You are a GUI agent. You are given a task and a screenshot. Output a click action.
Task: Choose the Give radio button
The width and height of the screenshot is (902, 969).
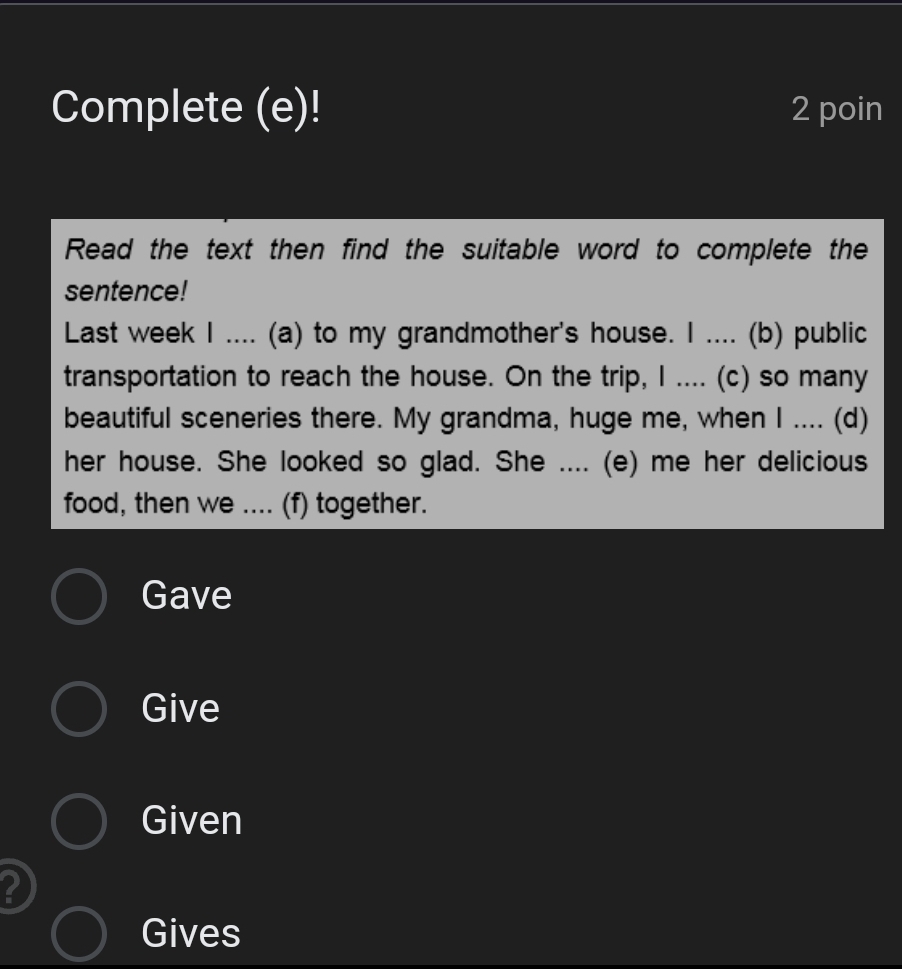(79, 709)
